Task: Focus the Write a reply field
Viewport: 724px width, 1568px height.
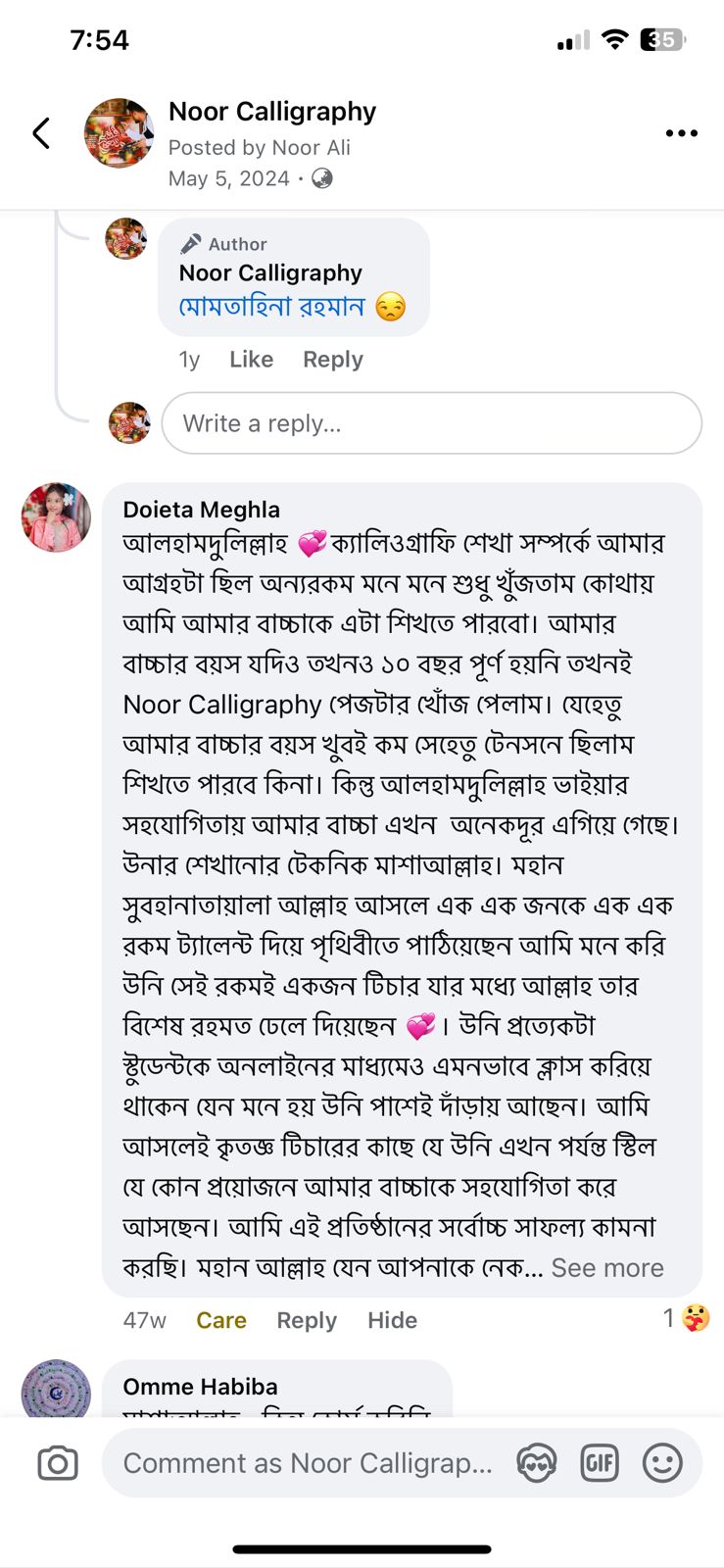Action: (x=431, y=423)
